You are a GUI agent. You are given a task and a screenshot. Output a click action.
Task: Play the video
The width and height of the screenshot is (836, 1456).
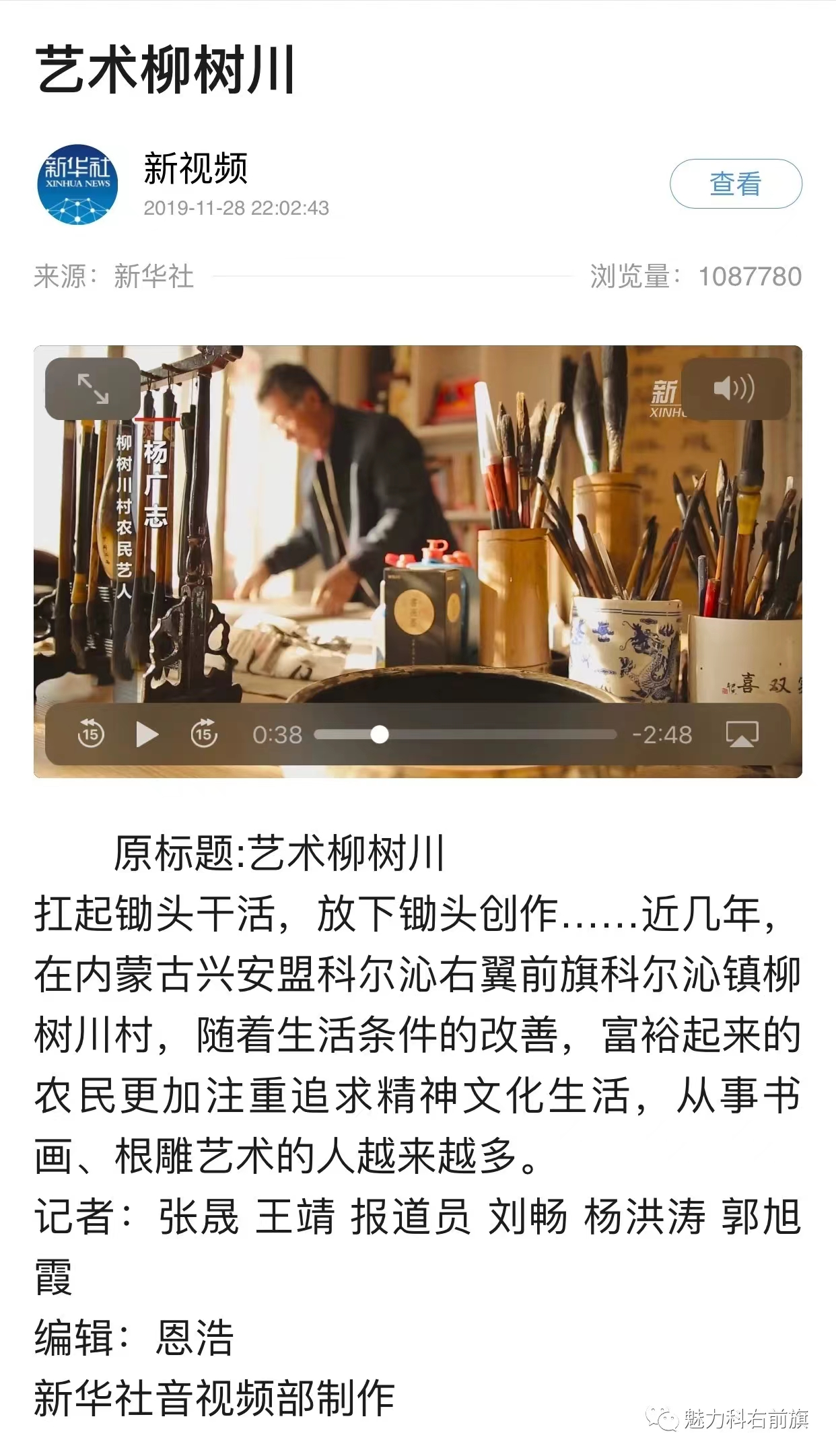point(147,734)
